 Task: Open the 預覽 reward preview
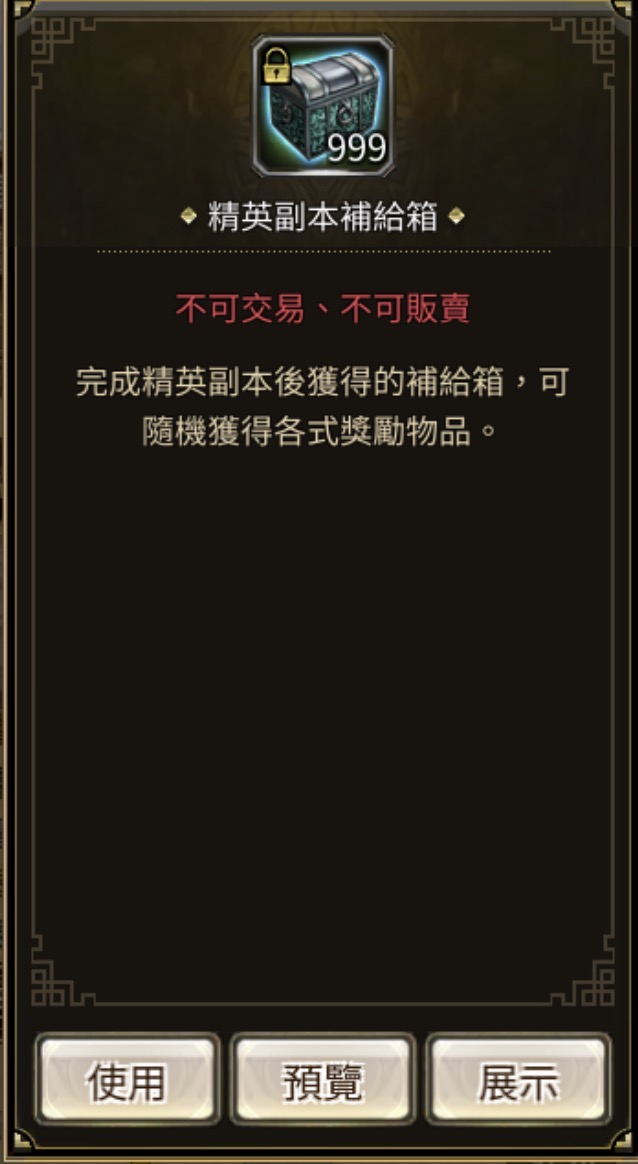pyautogui.click(x=322, y=1079)
